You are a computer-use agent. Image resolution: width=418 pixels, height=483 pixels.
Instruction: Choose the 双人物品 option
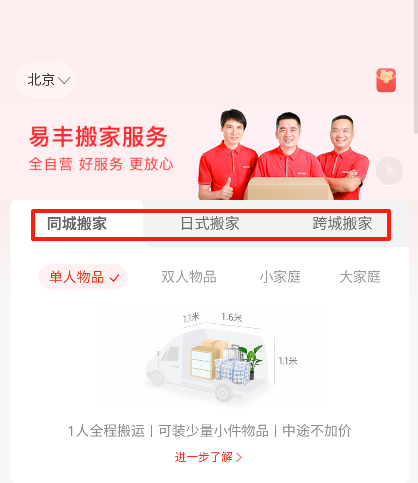coord(189,277)
